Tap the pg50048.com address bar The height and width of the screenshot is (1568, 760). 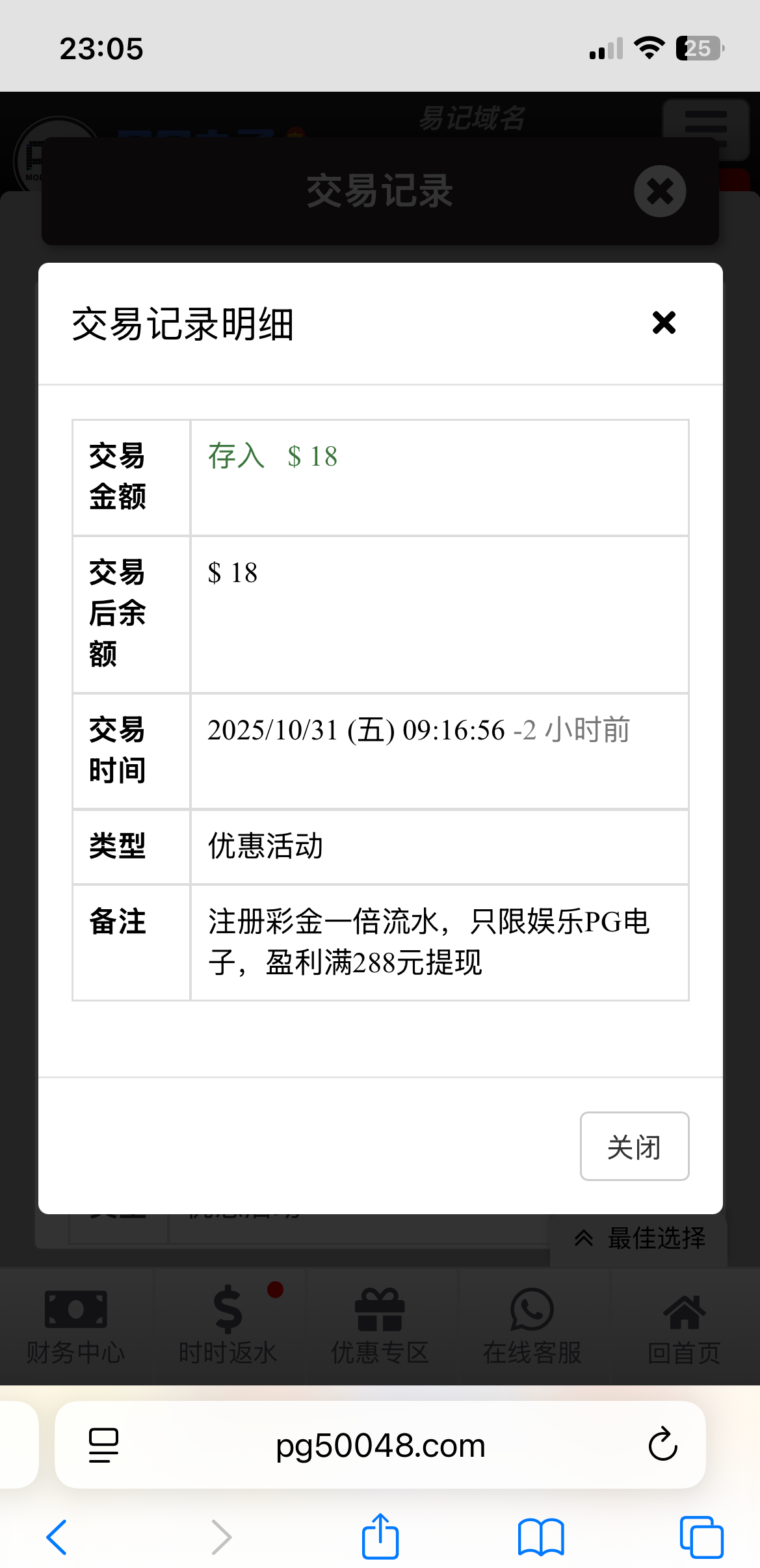(380, 1445)
